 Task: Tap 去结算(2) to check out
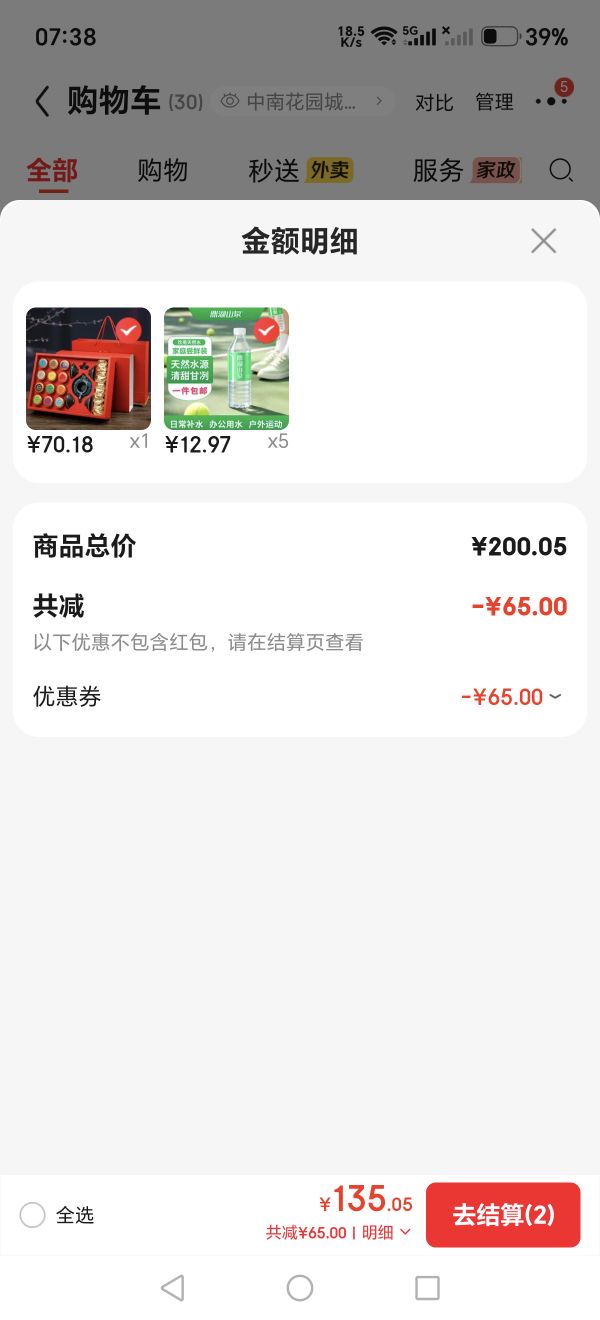click(503, 1215)
